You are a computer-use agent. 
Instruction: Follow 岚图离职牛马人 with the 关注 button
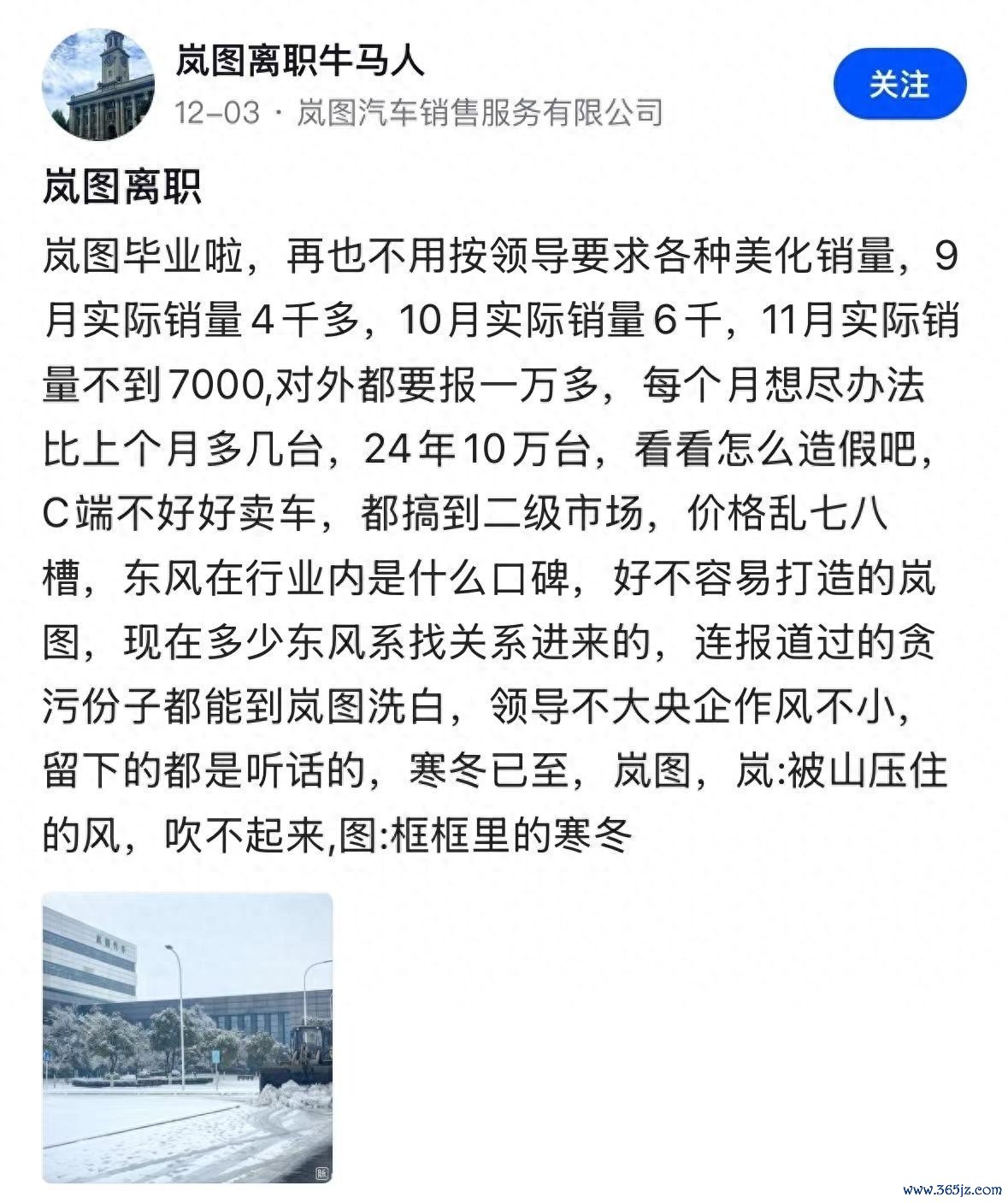(899, 84)
